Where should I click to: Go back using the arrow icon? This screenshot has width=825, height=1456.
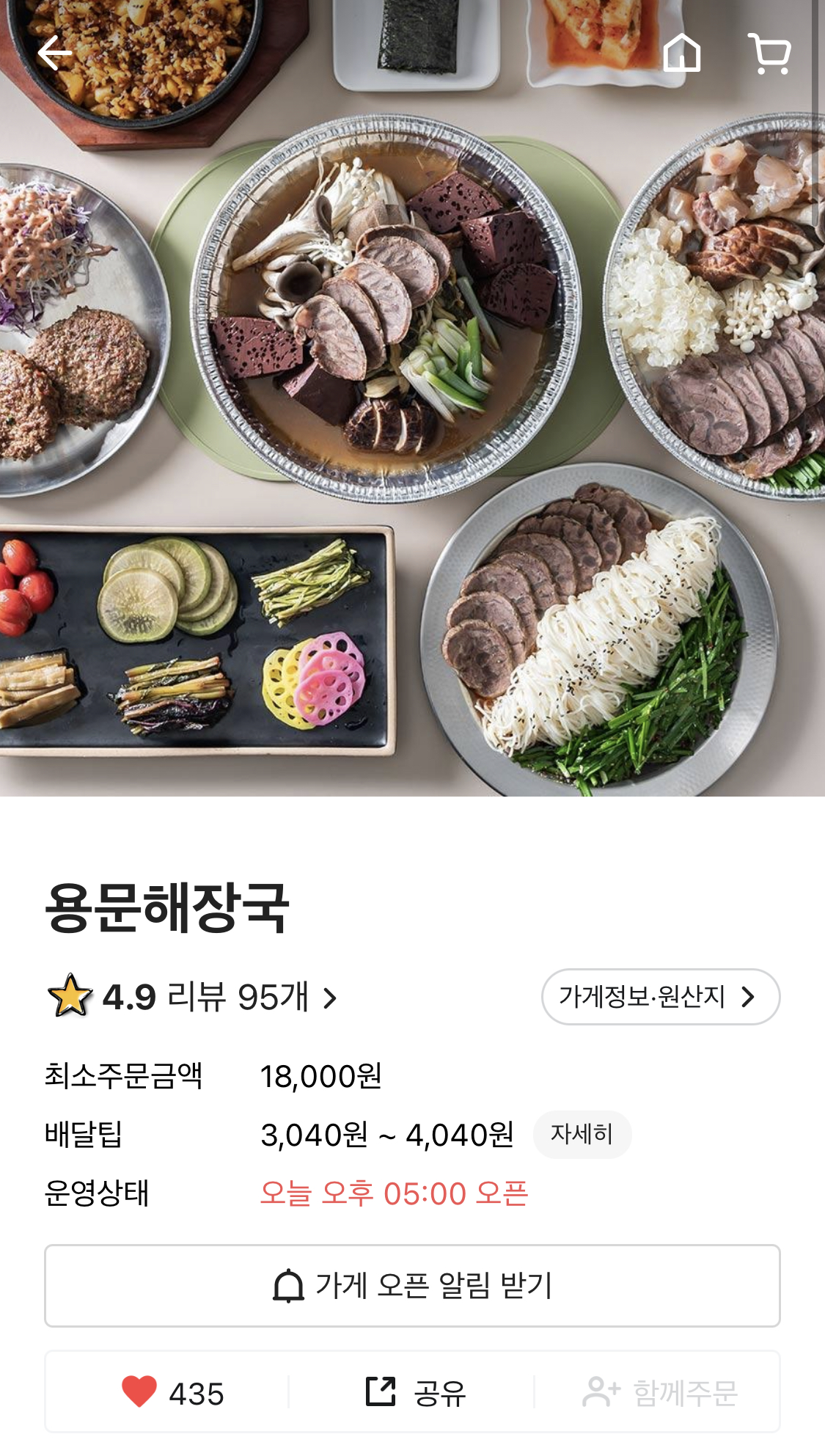[55, 54]
